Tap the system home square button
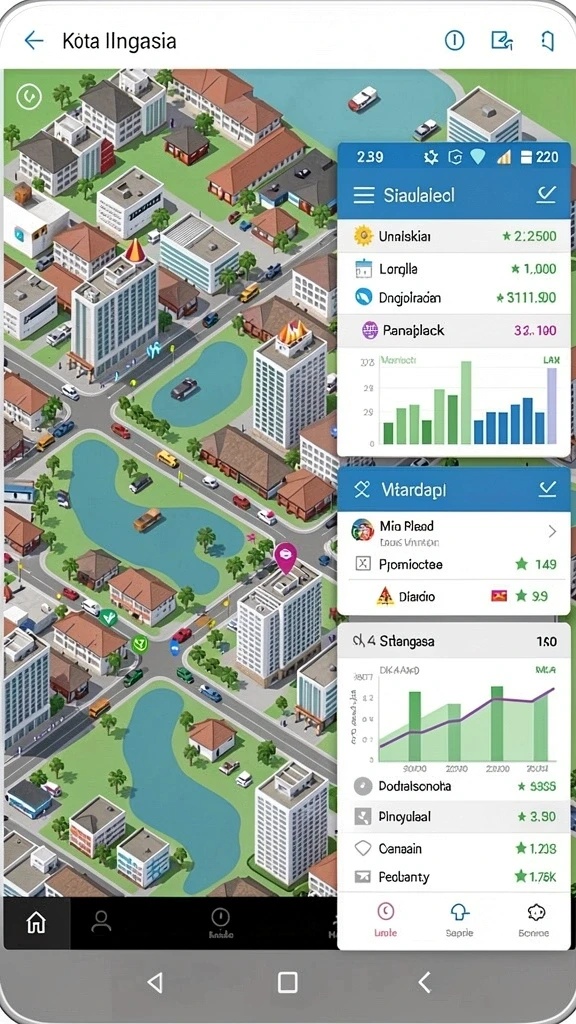This screenshot has height=1024, width=576. 287,982
